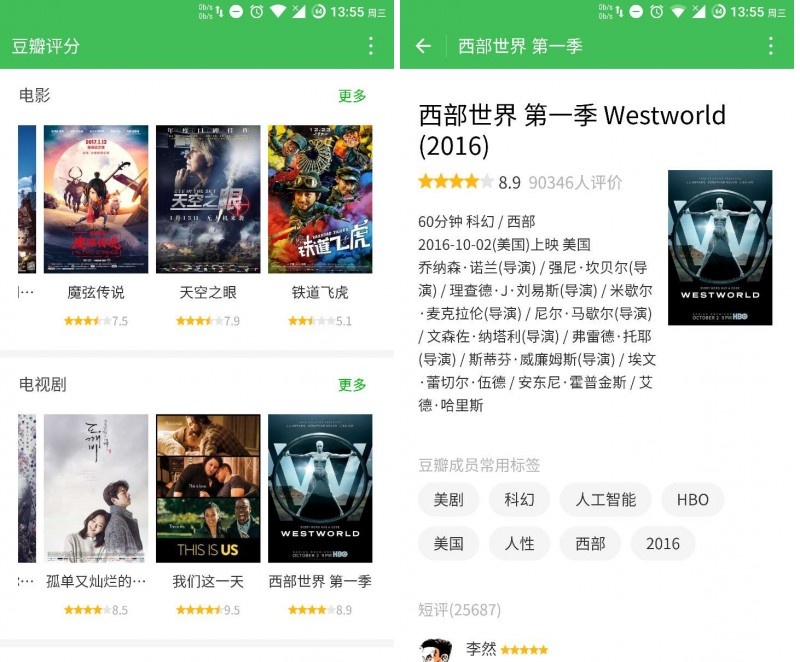Select the 2016 tag

click(662, 543)
